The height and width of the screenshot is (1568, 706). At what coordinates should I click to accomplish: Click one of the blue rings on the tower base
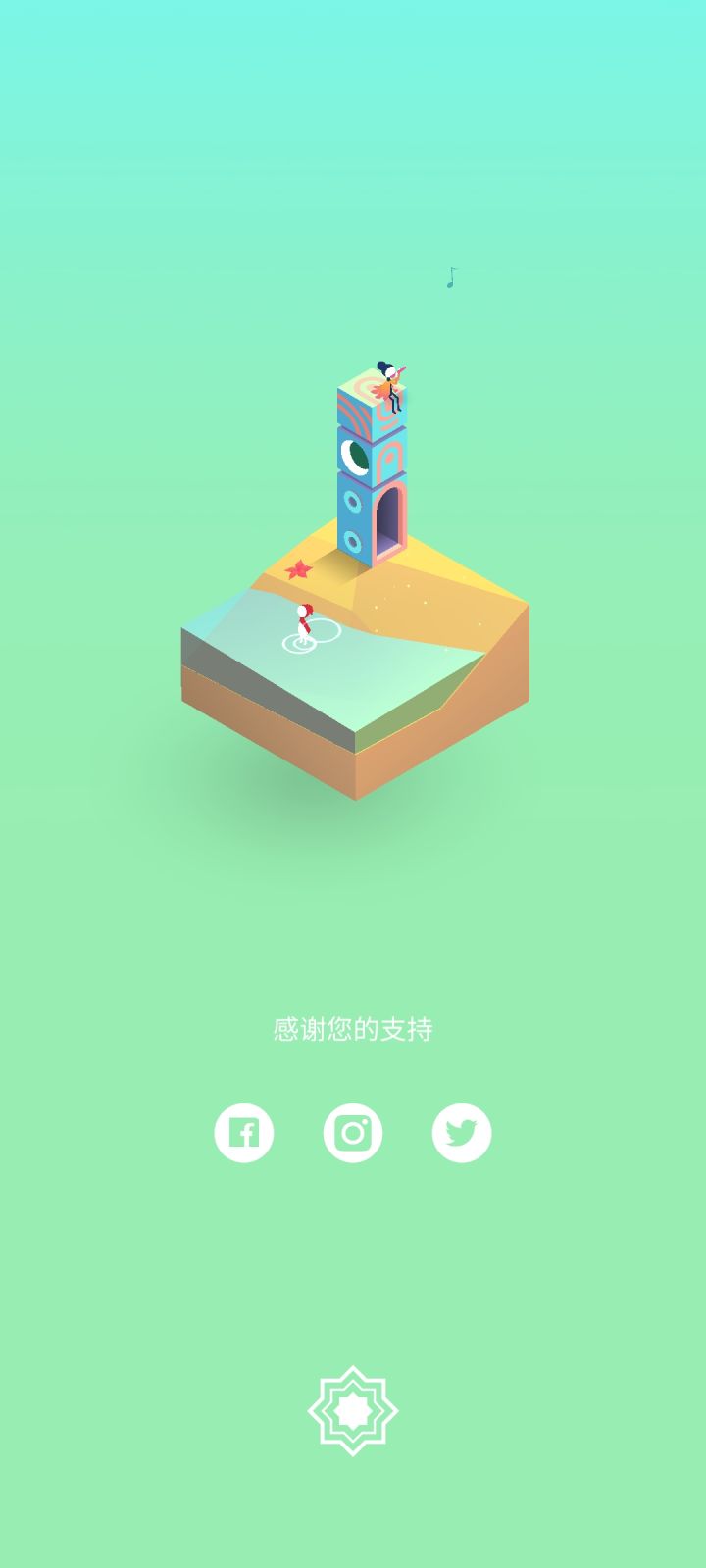[352, 501]
